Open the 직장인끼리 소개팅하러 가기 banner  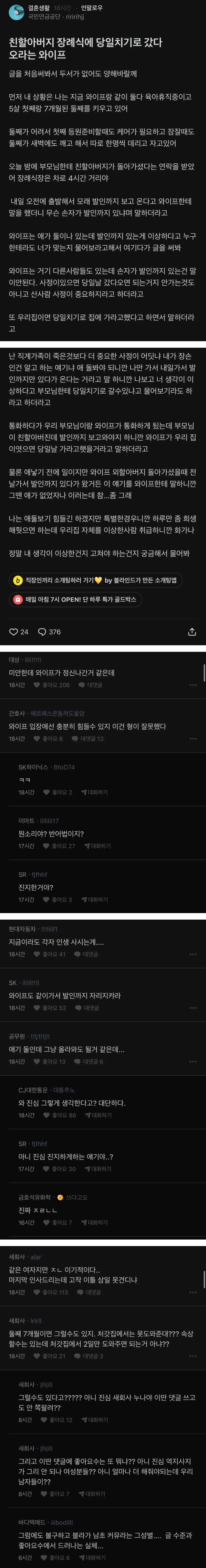[x=95, y=580]
